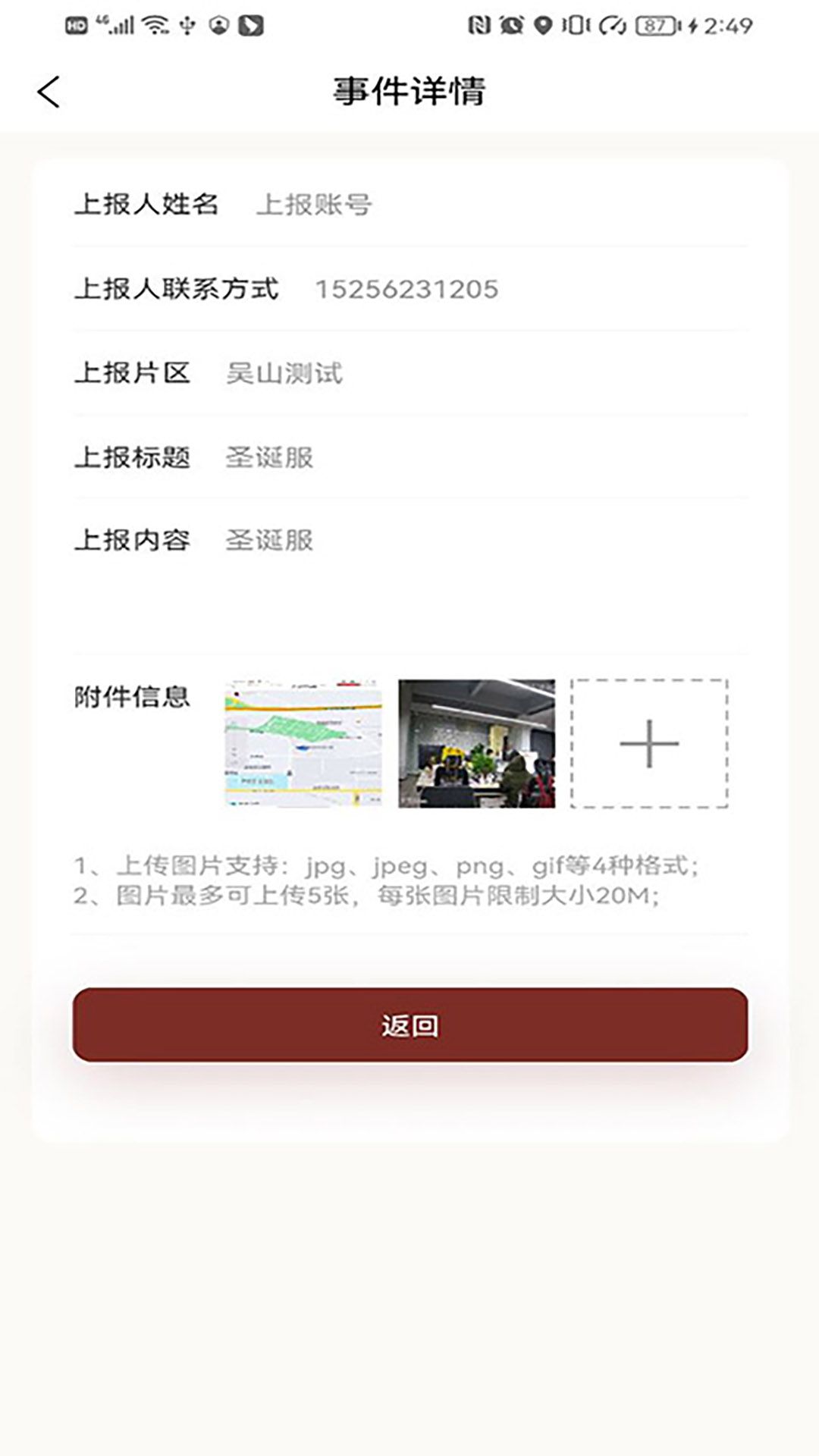The image size is (819, 1456).
Task: Tap the phone number 15256231205
Action: pos(406,290)
